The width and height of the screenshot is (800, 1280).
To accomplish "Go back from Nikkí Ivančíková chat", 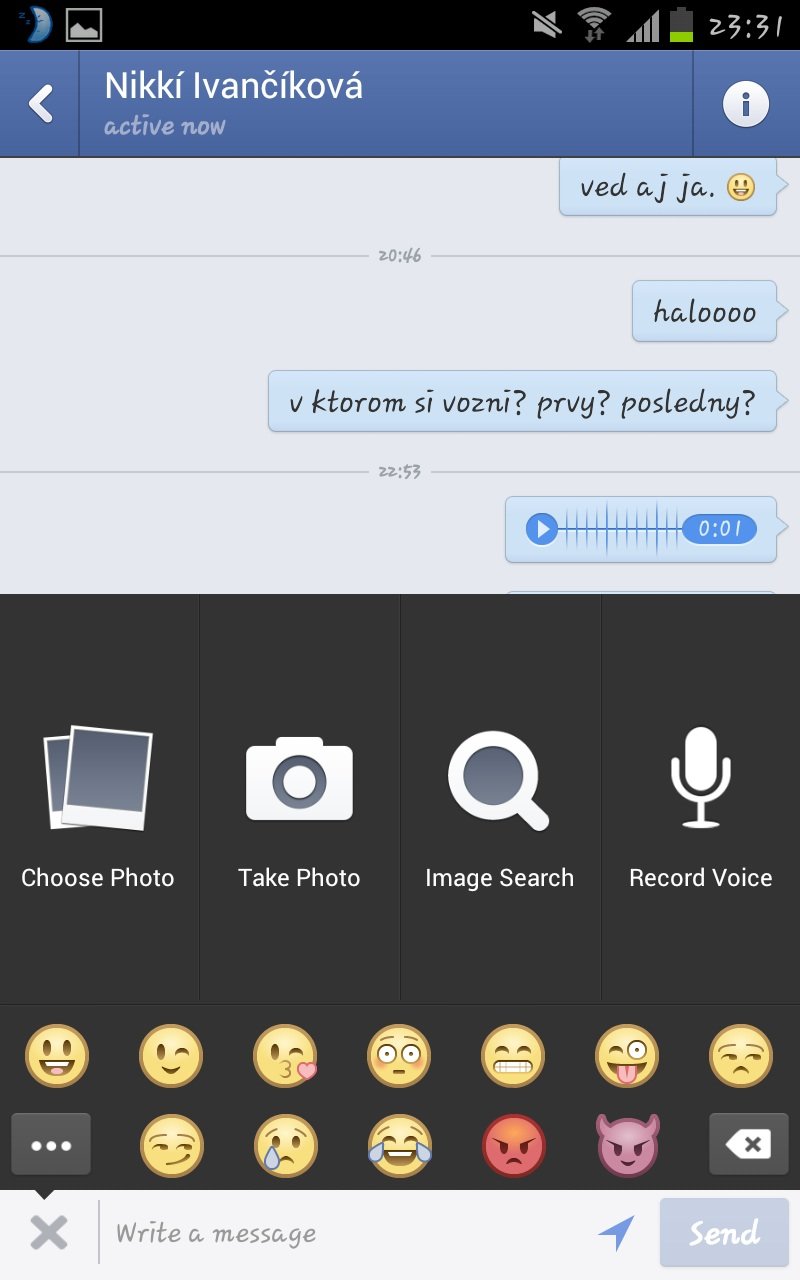I will pyautogui.click(x=40, y=103).
